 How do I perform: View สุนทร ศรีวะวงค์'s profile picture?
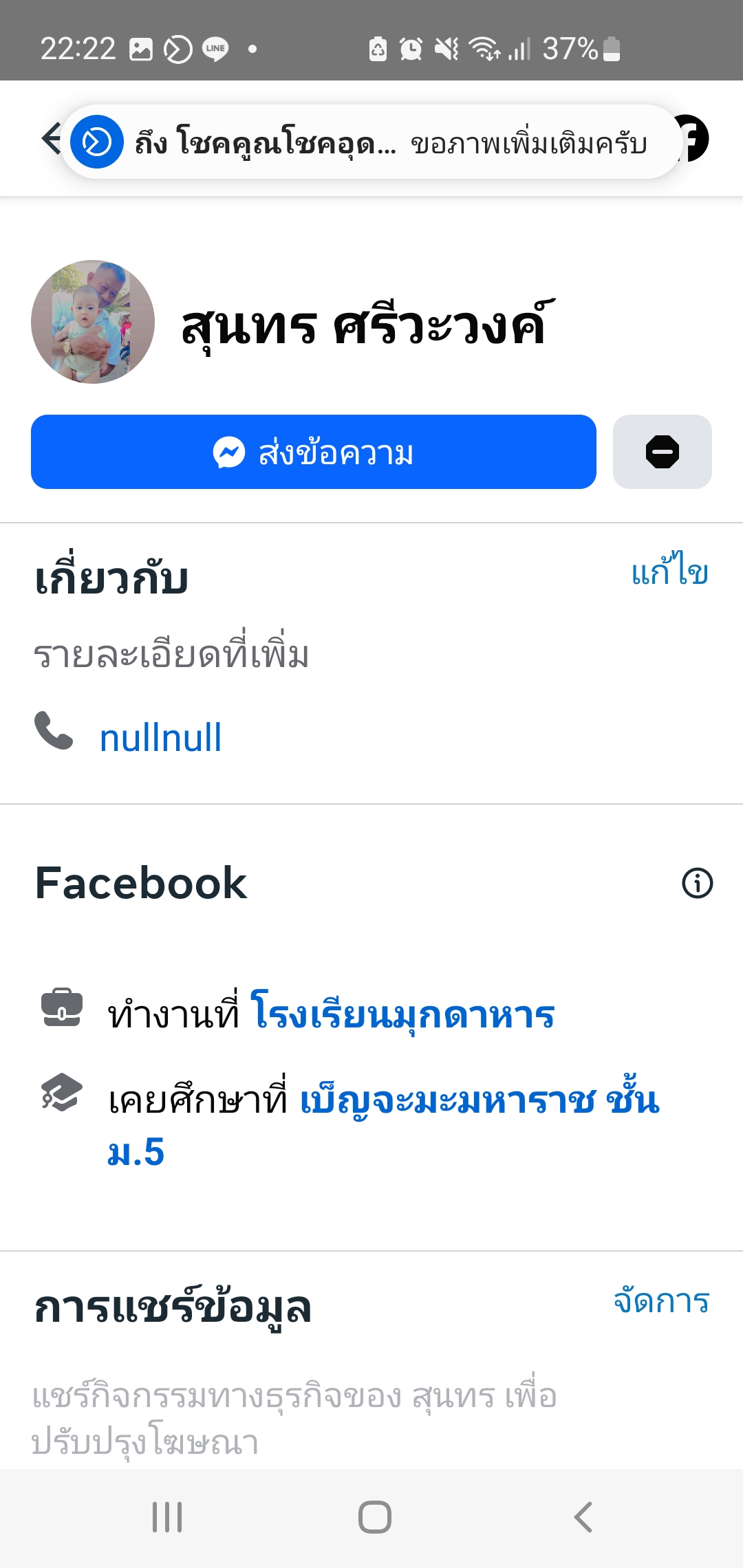pos(93,322)
